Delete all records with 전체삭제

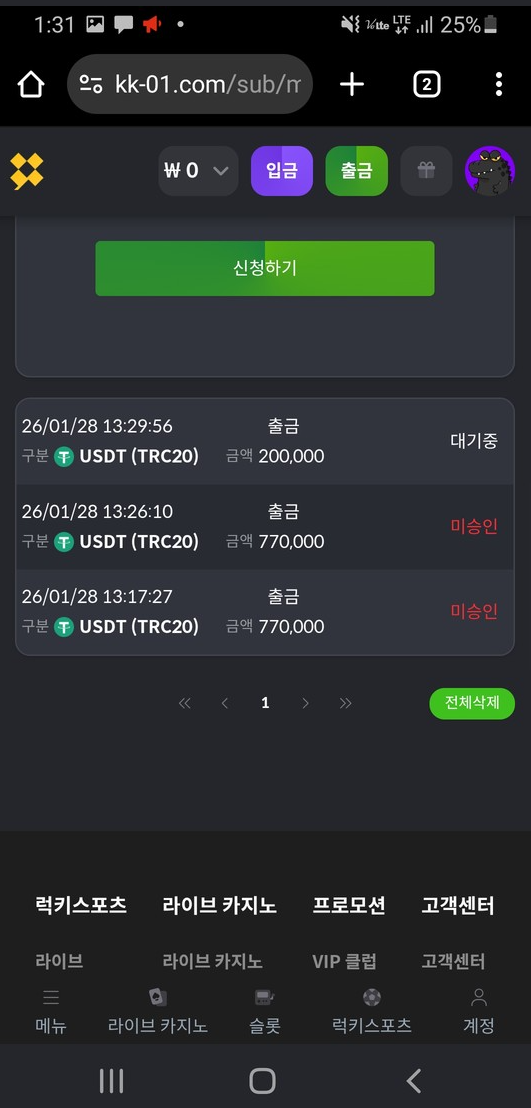tap(472, 703)
